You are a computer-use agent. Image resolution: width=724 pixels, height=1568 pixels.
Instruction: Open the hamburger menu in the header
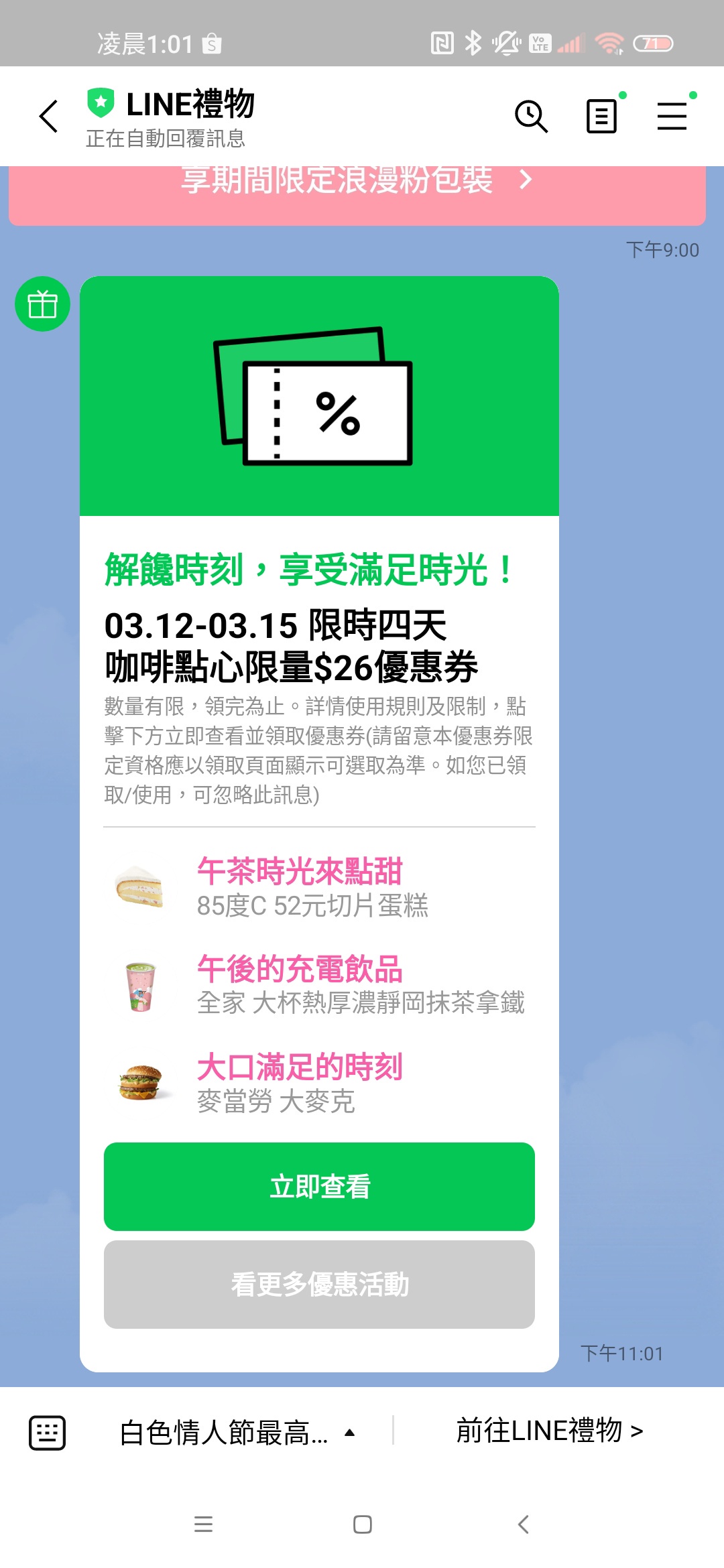[672, 117]
